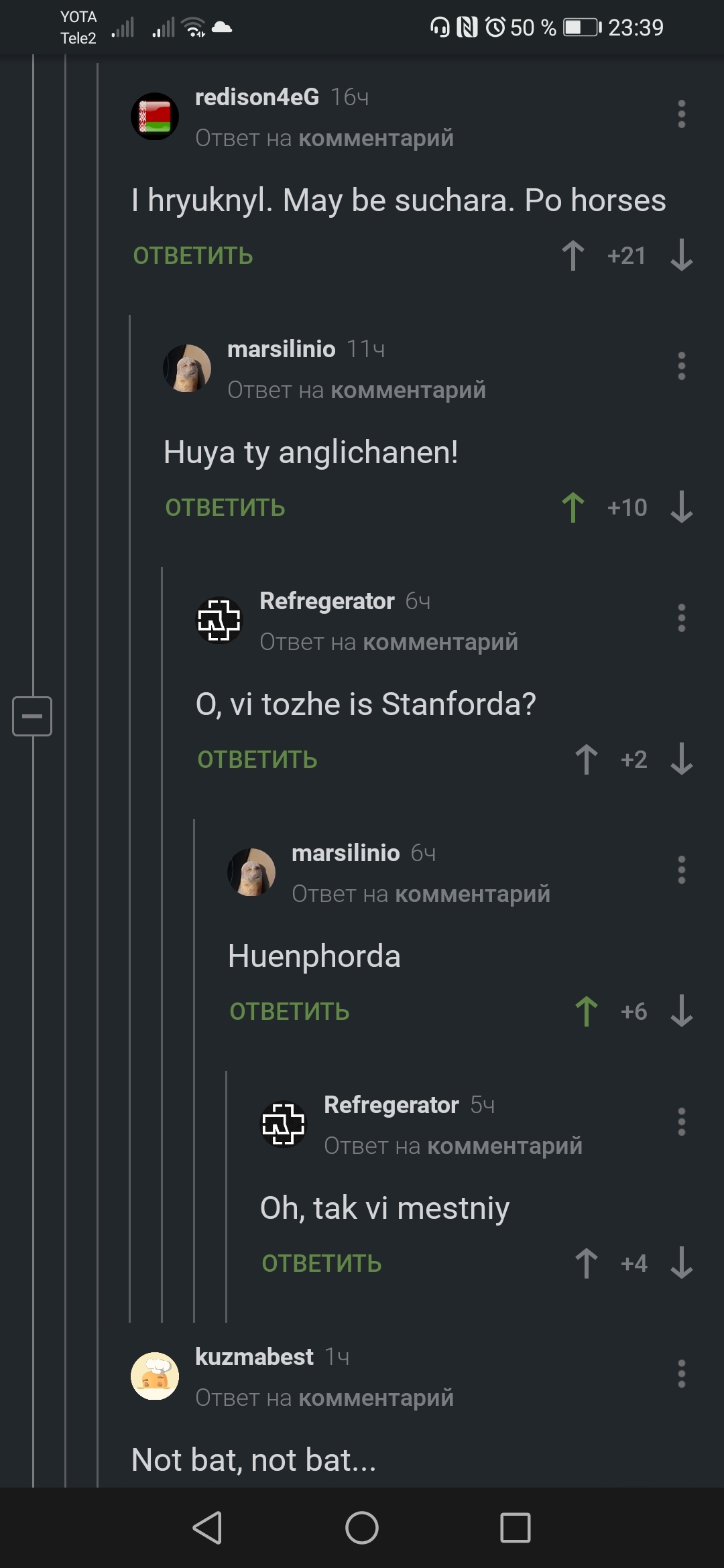This screenshot has height=1568, width=724.
Task: Open options menu for kuzmabest's comment
Action: click(682, 1374)
